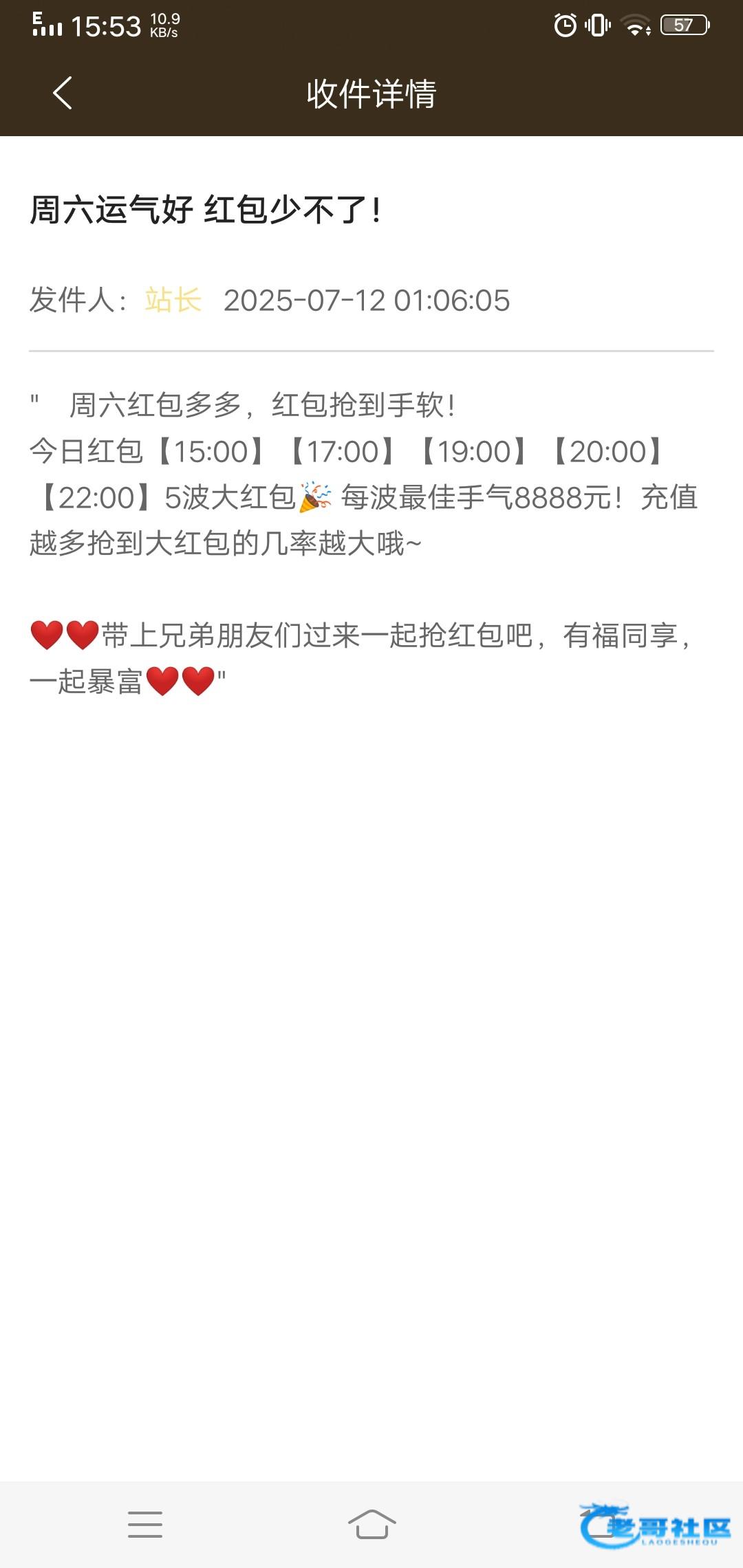
Task: Go back from the 收件详情 page
Action: pyautogui.click(x=63, y=94)
